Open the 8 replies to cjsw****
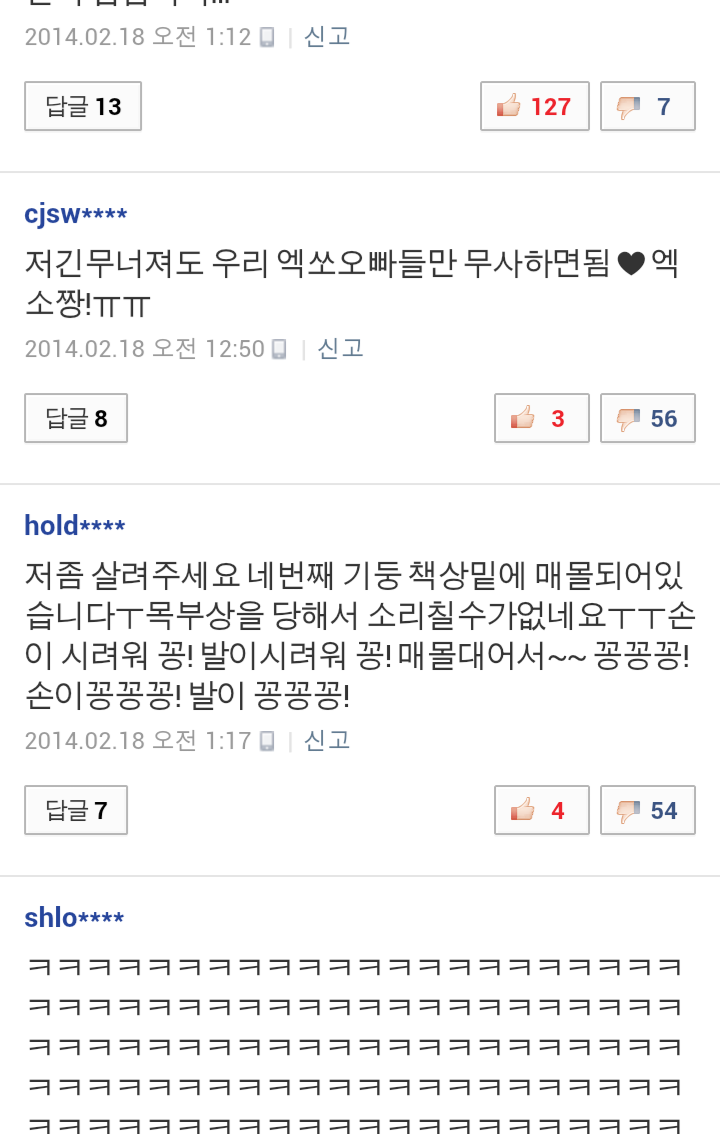This screenshot has height=1134, width=720. [76, 418]
